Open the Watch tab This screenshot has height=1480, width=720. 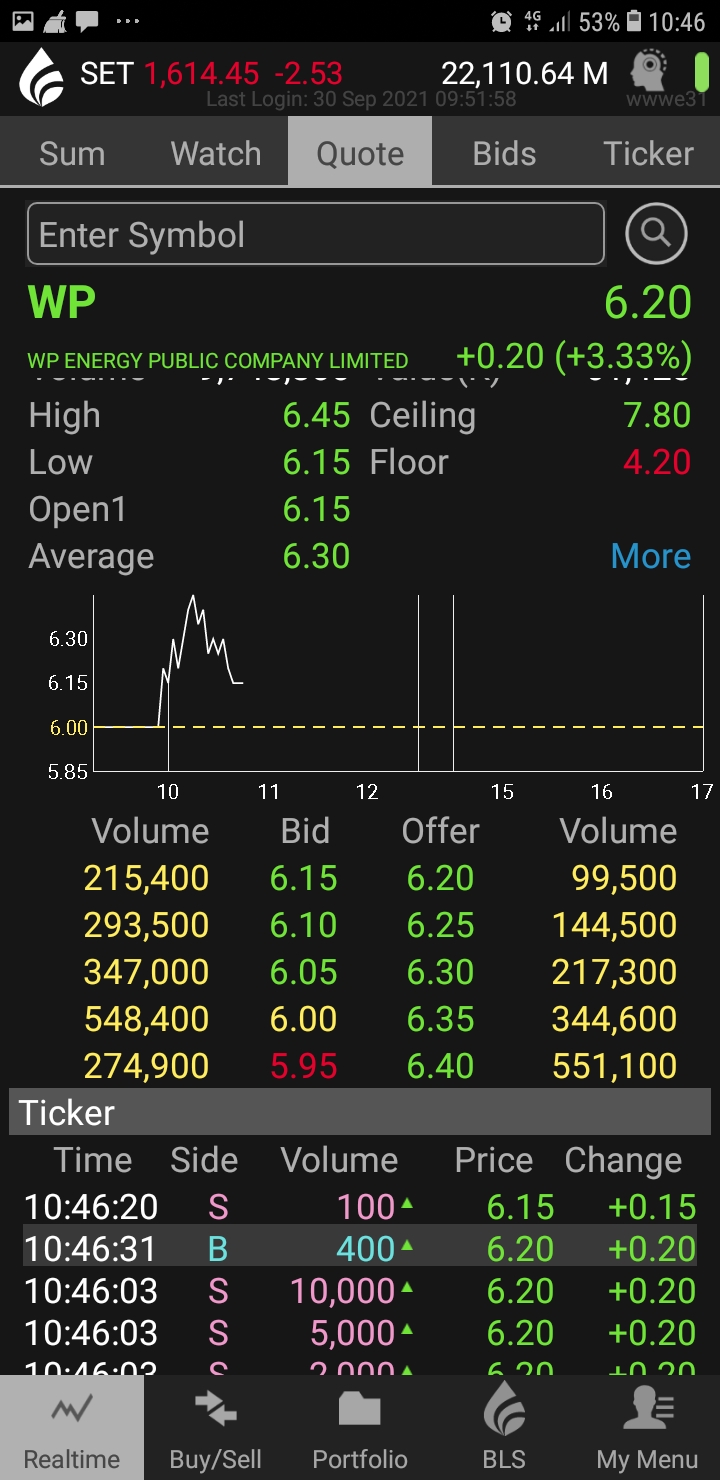click(216, 153)
